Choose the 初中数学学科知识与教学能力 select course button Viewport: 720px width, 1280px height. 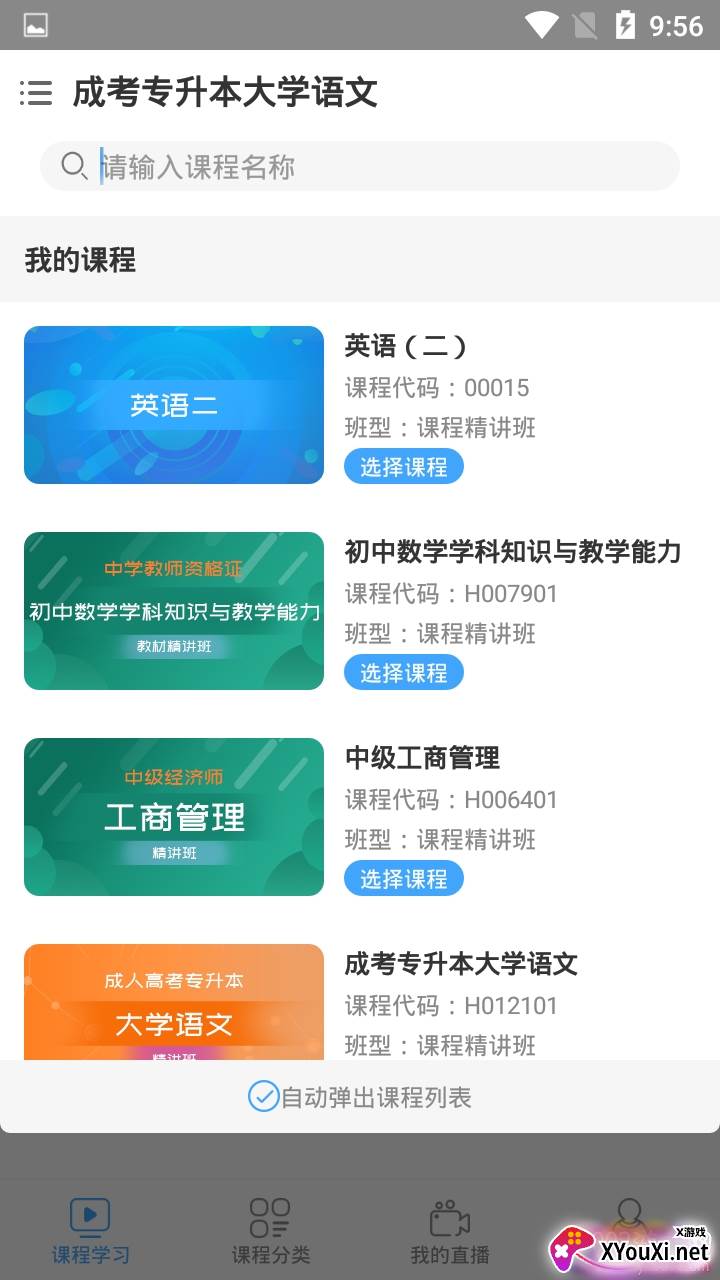click(x=403, y=672)
